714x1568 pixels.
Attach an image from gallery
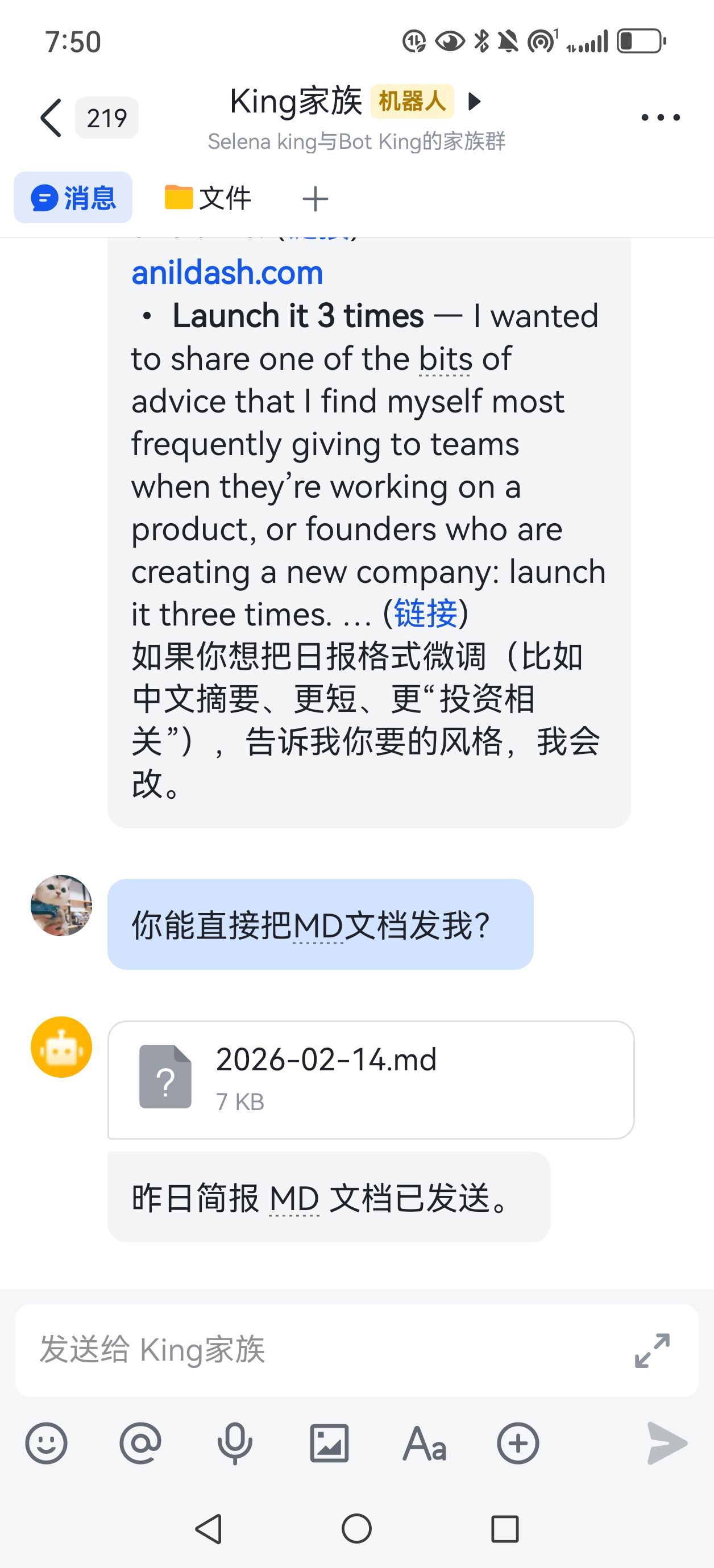click(330, 1442)
